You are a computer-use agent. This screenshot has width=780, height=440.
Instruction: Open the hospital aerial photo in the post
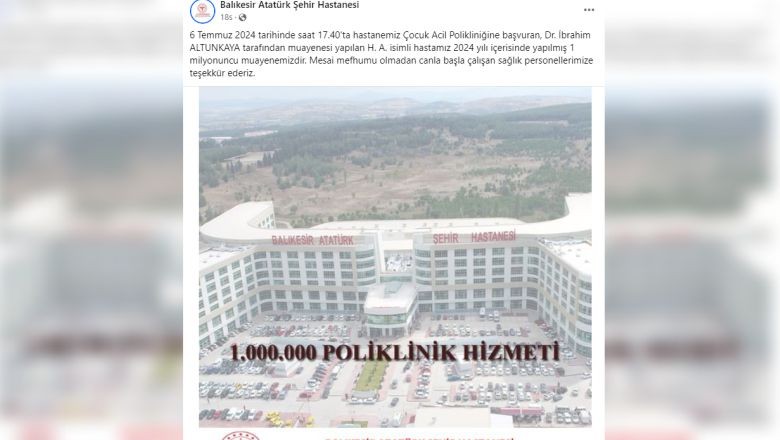point(395,260)
